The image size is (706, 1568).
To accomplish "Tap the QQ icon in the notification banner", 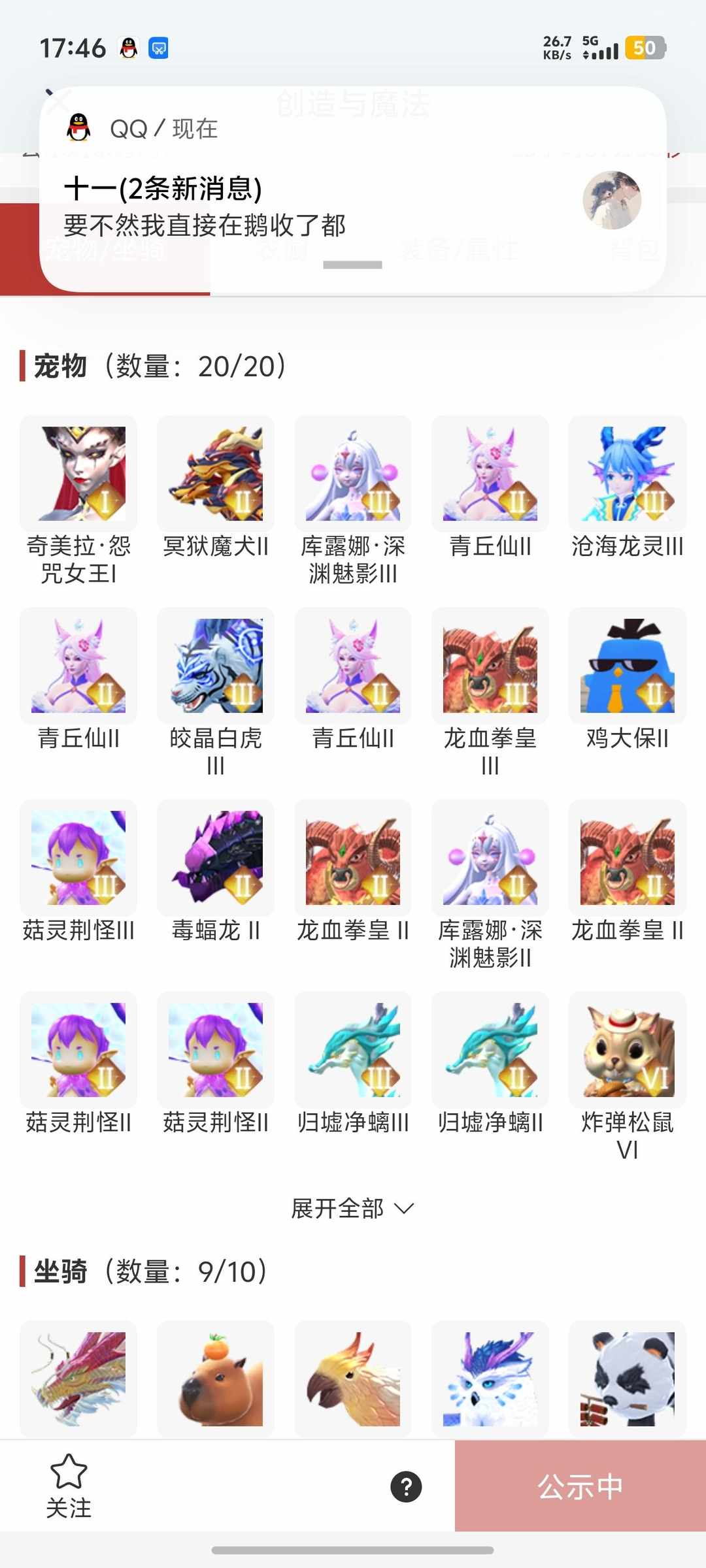I will pyautogui.click(x=78, y=126).
